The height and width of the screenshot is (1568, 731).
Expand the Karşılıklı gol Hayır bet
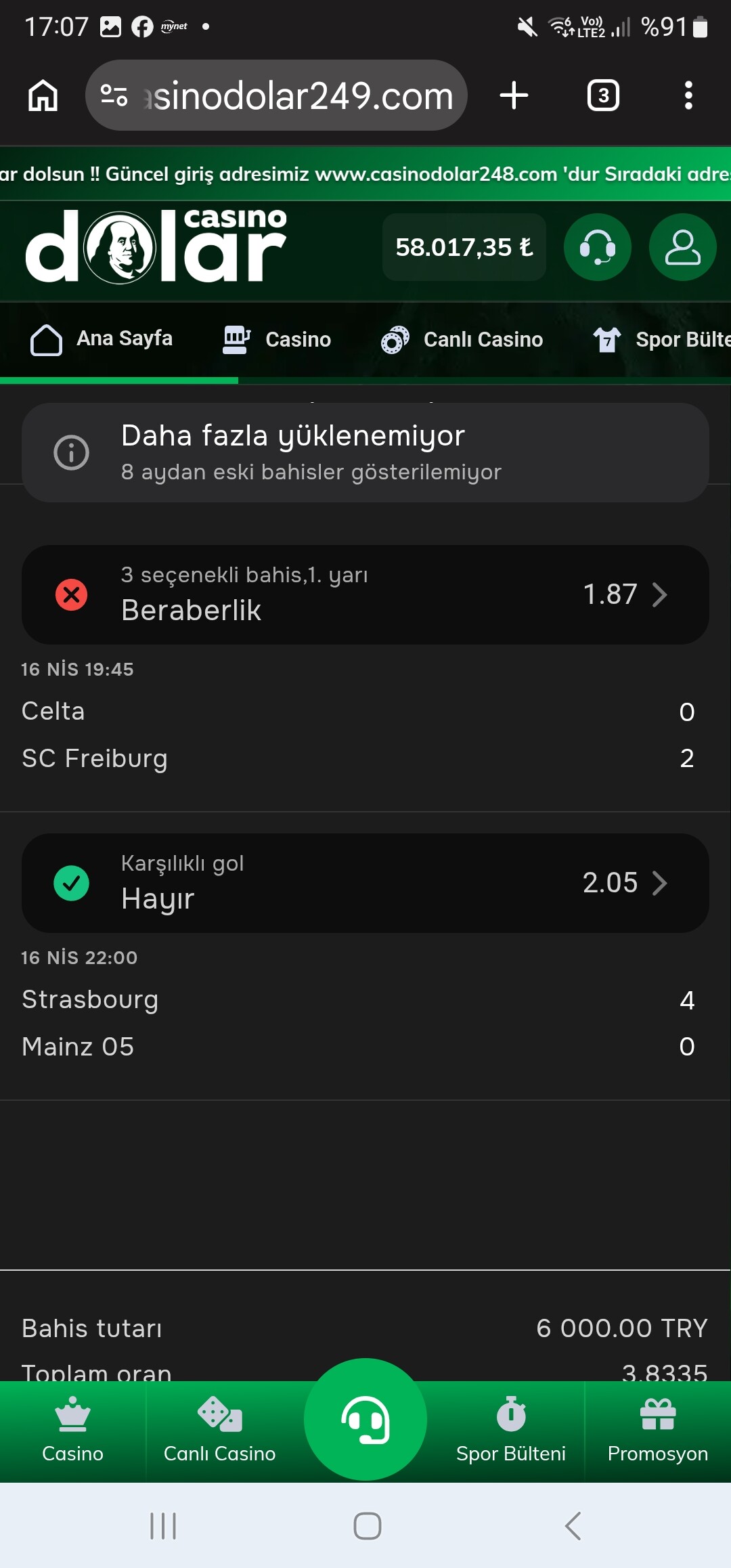pos(365,883)
